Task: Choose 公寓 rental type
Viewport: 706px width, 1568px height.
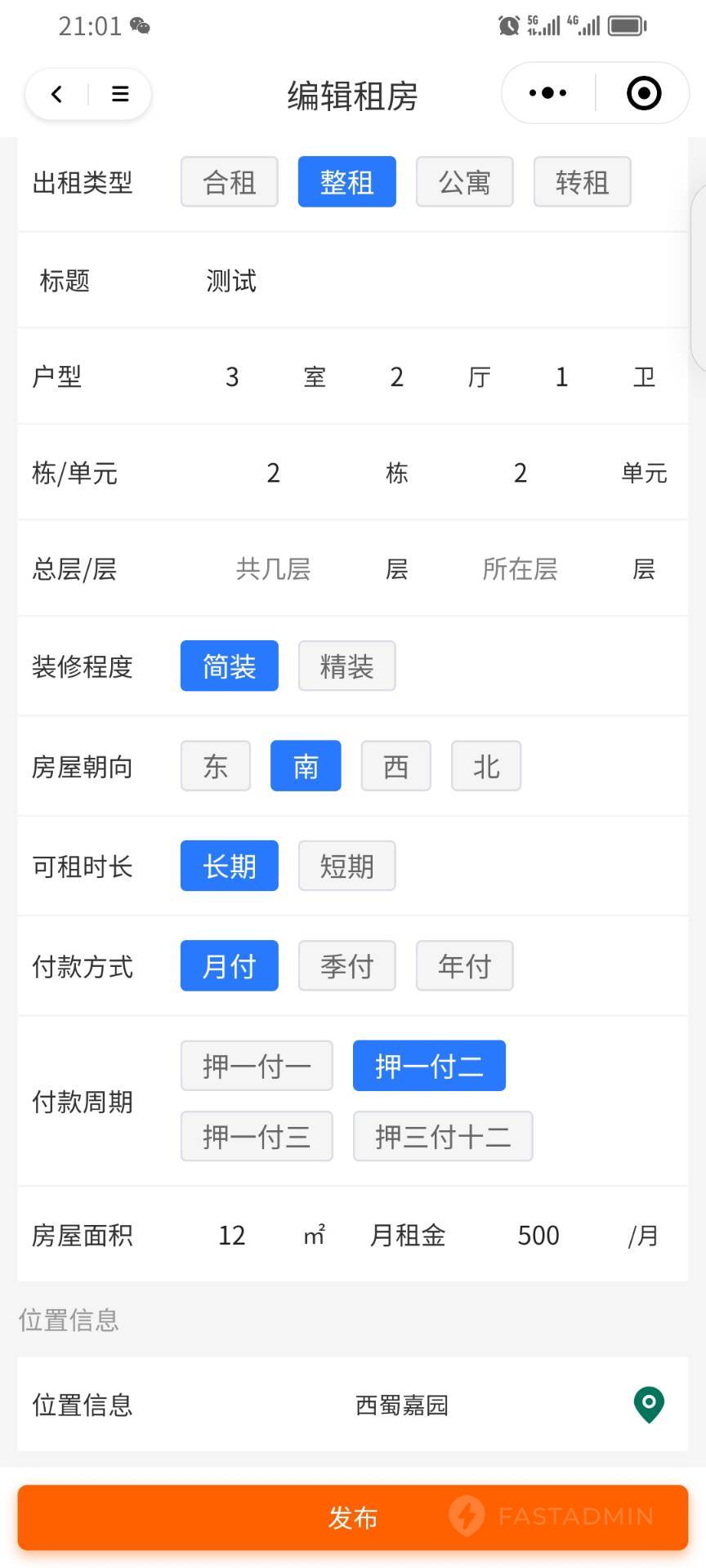Action: [x=465, y=181]
